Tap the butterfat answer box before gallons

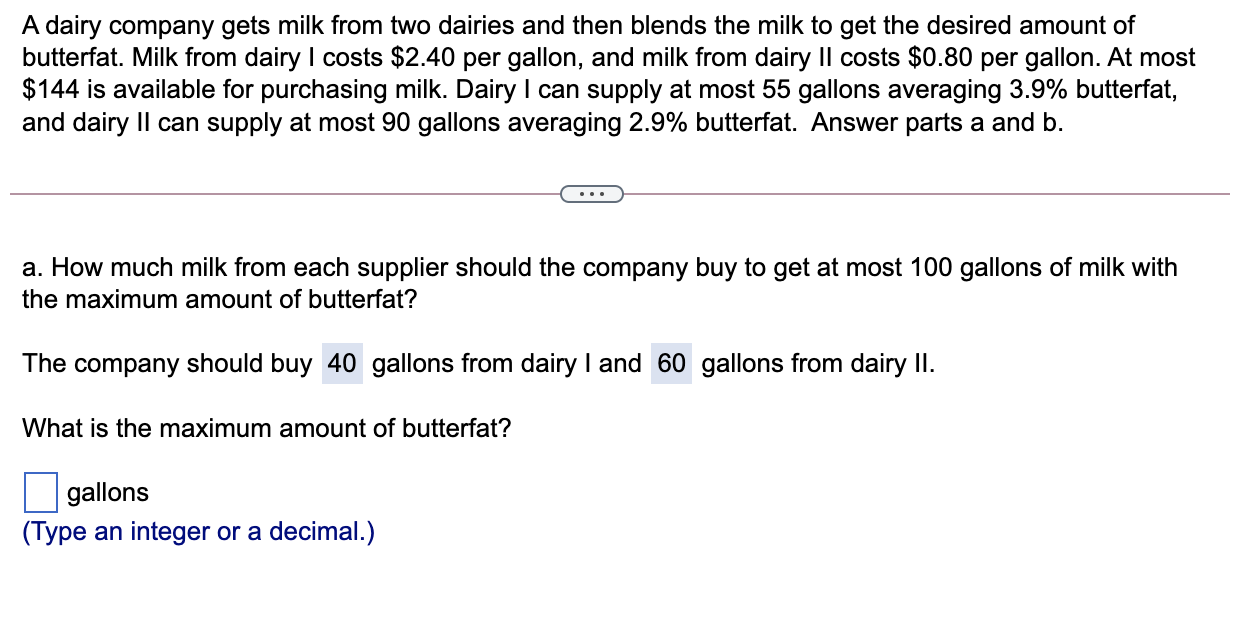(41, 493)
